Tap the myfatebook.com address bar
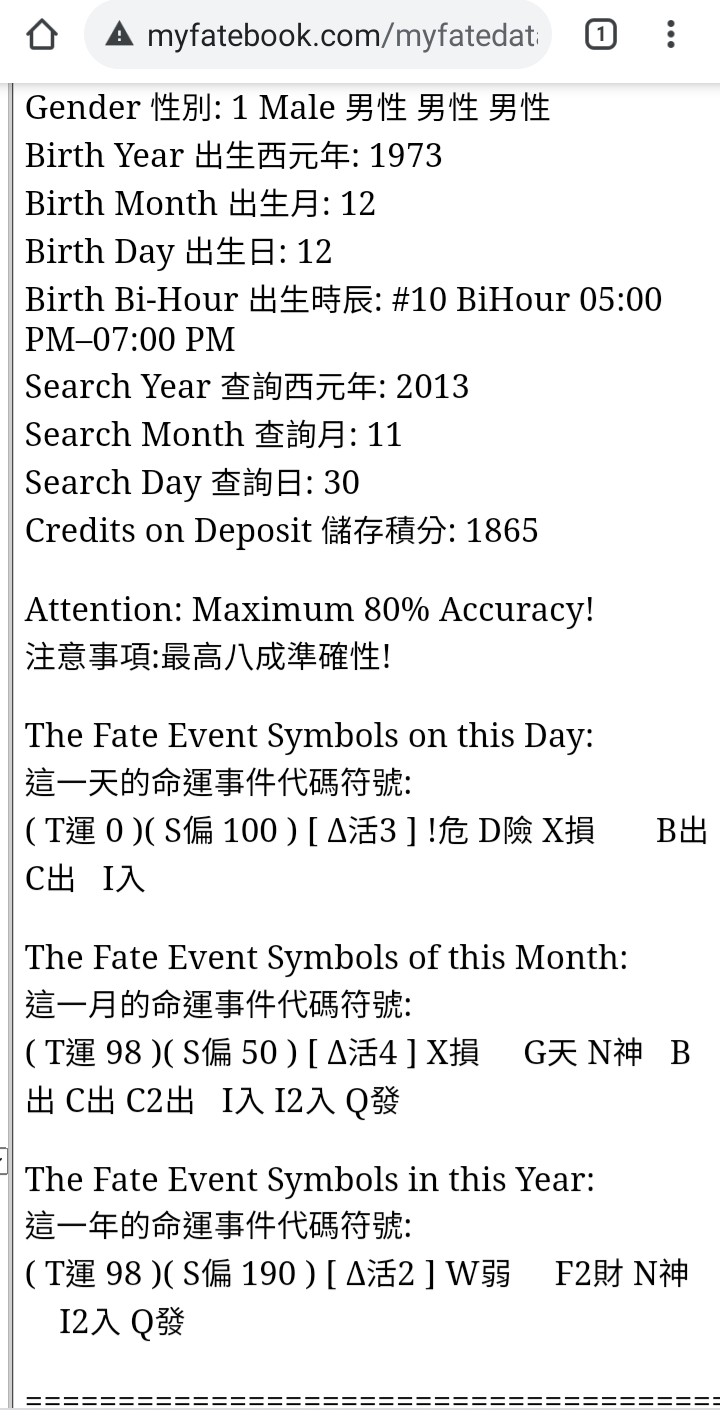 330,36
